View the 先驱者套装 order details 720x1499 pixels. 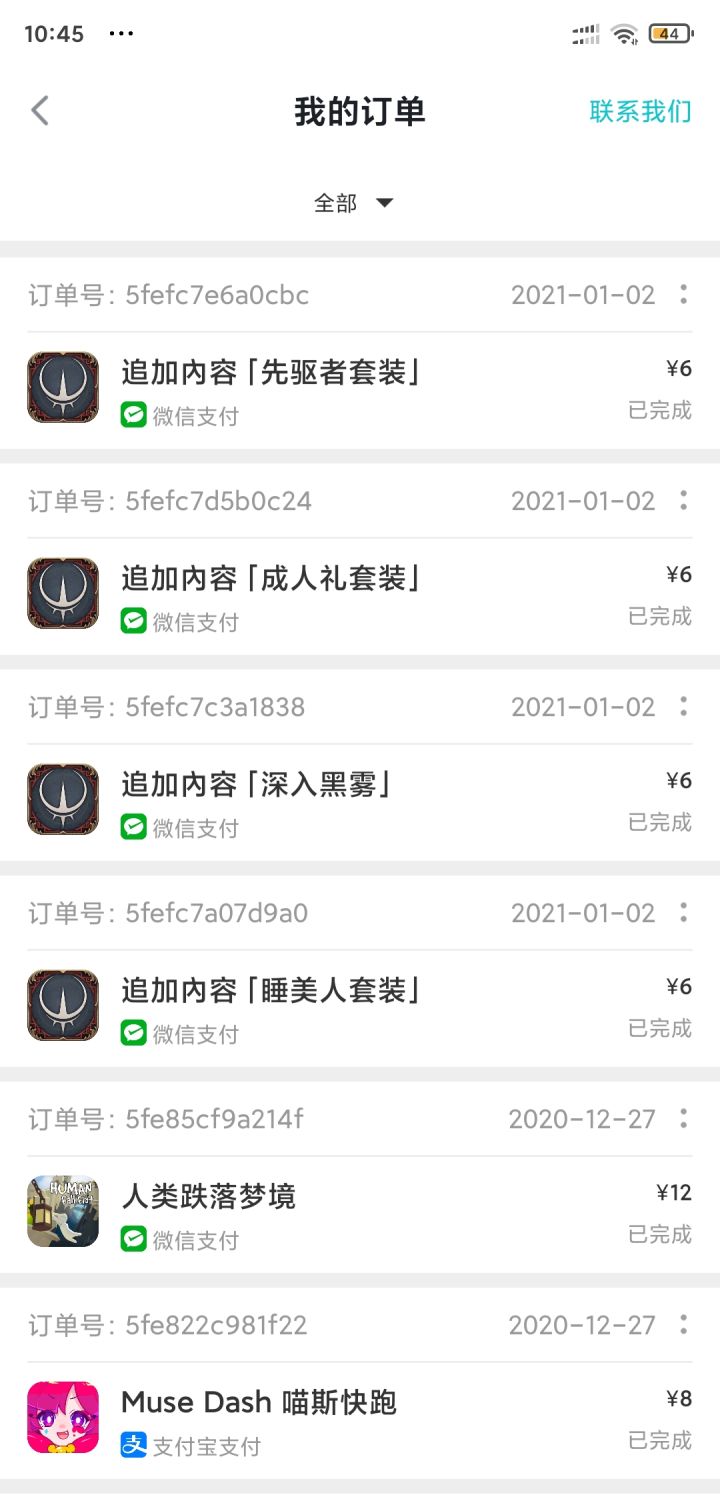tap(360, 390)
